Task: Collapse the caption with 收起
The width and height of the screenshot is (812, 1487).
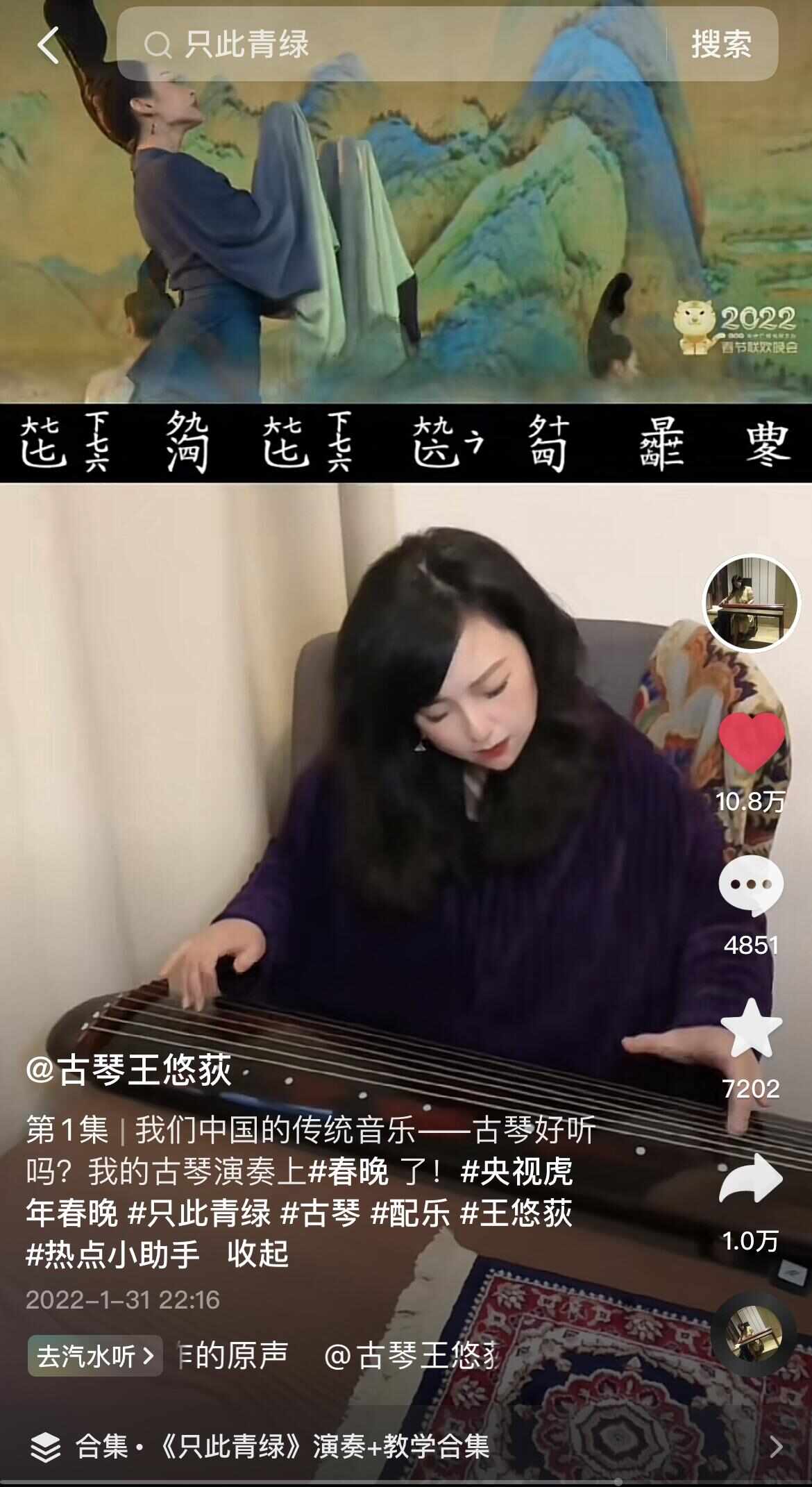Action: (257, 1254)
